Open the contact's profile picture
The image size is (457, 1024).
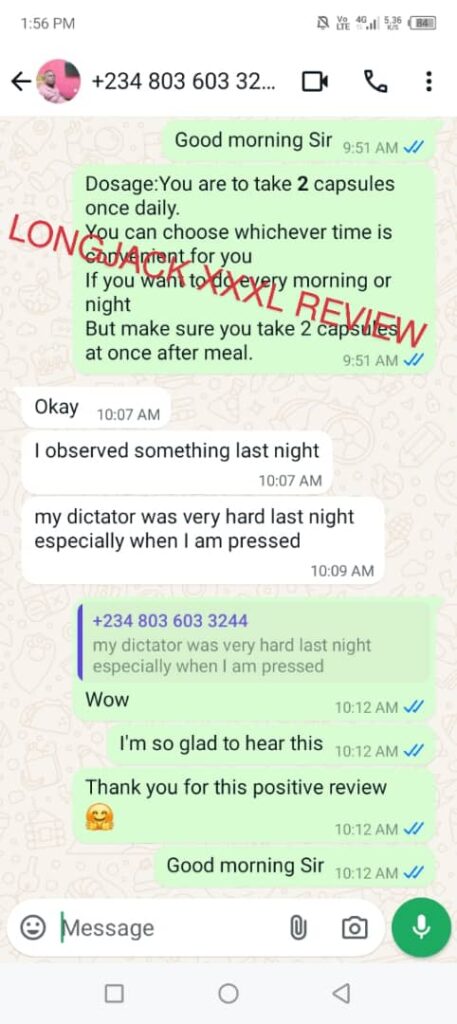click(58, 81)
